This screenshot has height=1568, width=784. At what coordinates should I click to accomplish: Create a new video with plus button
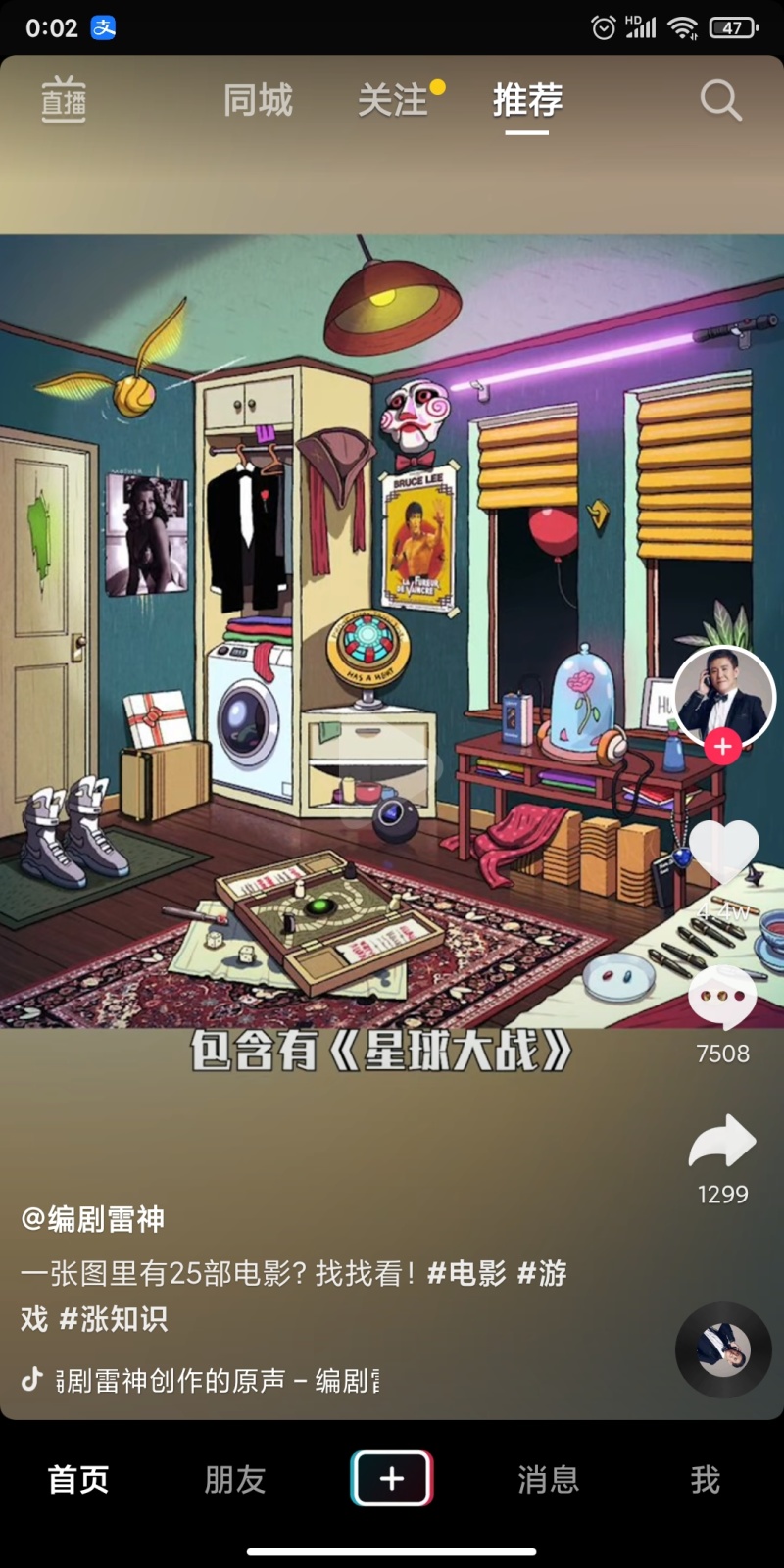click(x=392, y=1478)
